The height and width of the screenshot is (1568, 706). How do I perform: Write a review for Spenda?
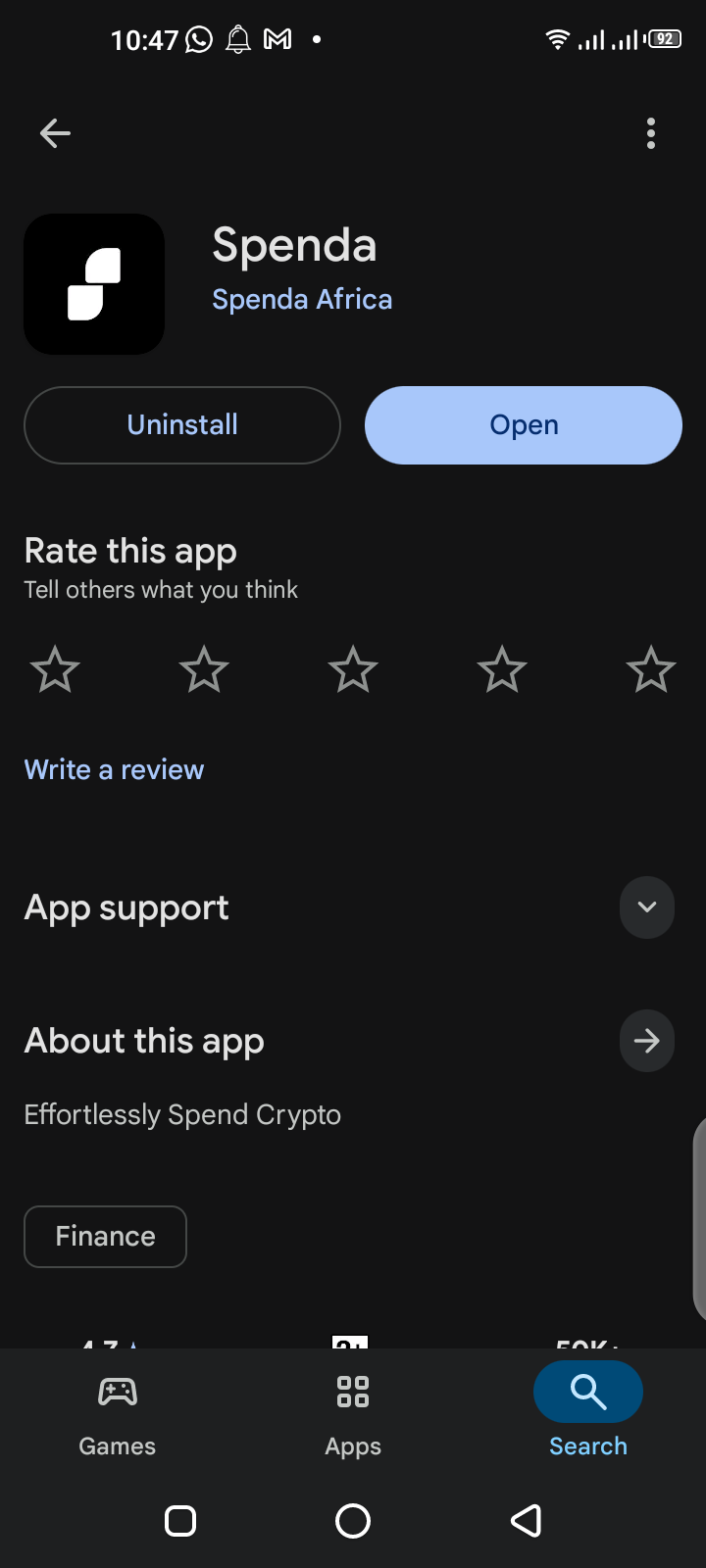[114, 769]
